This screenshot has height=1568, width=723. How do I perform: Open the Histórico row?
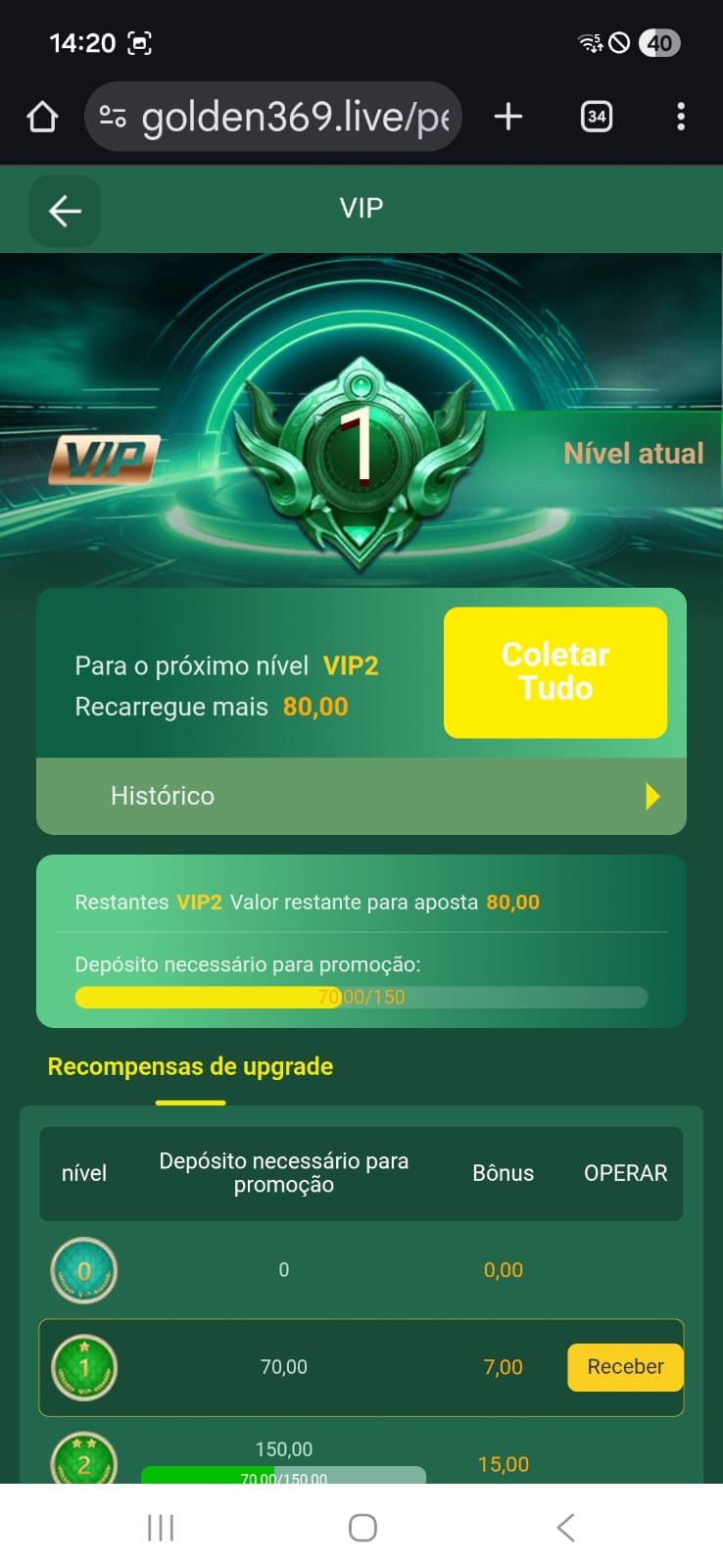click(361, 796)
